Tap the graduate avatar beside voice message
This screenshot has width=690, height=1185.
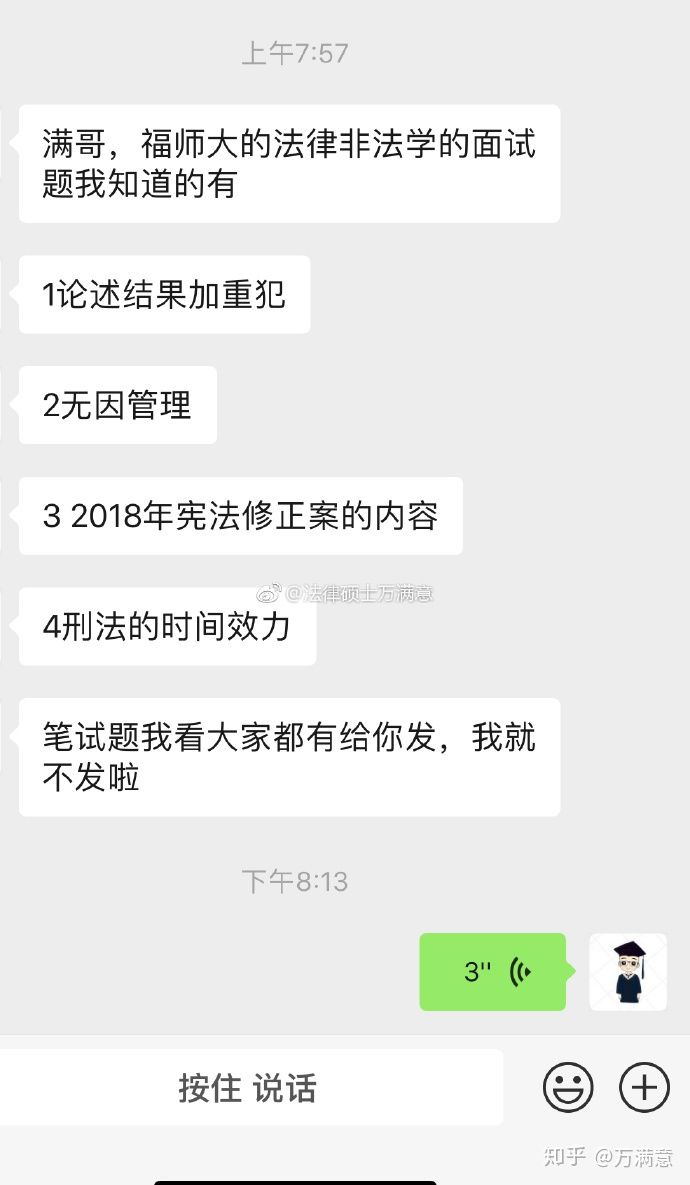pyautogui.click(x=628, y=972)
